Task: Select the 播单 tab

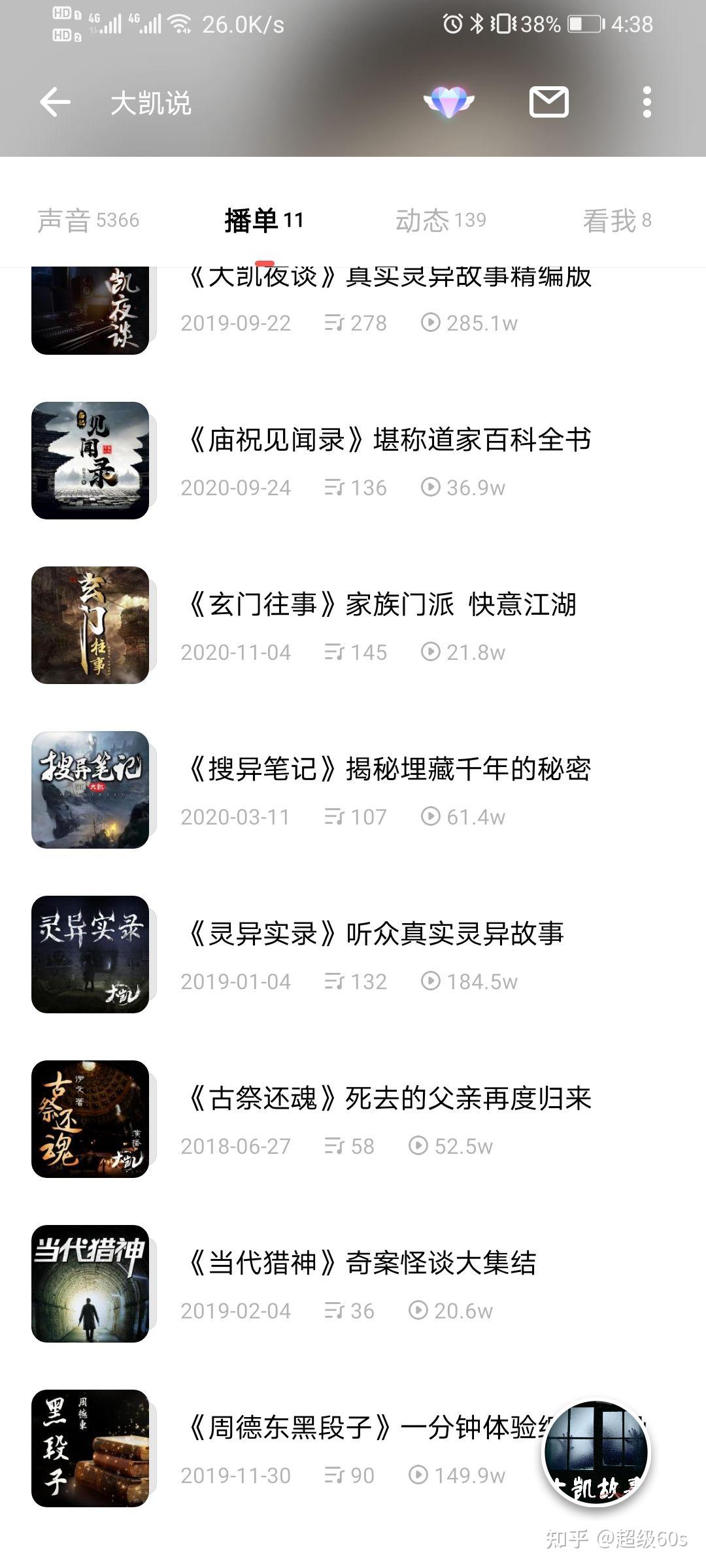Action: point(264,220)
